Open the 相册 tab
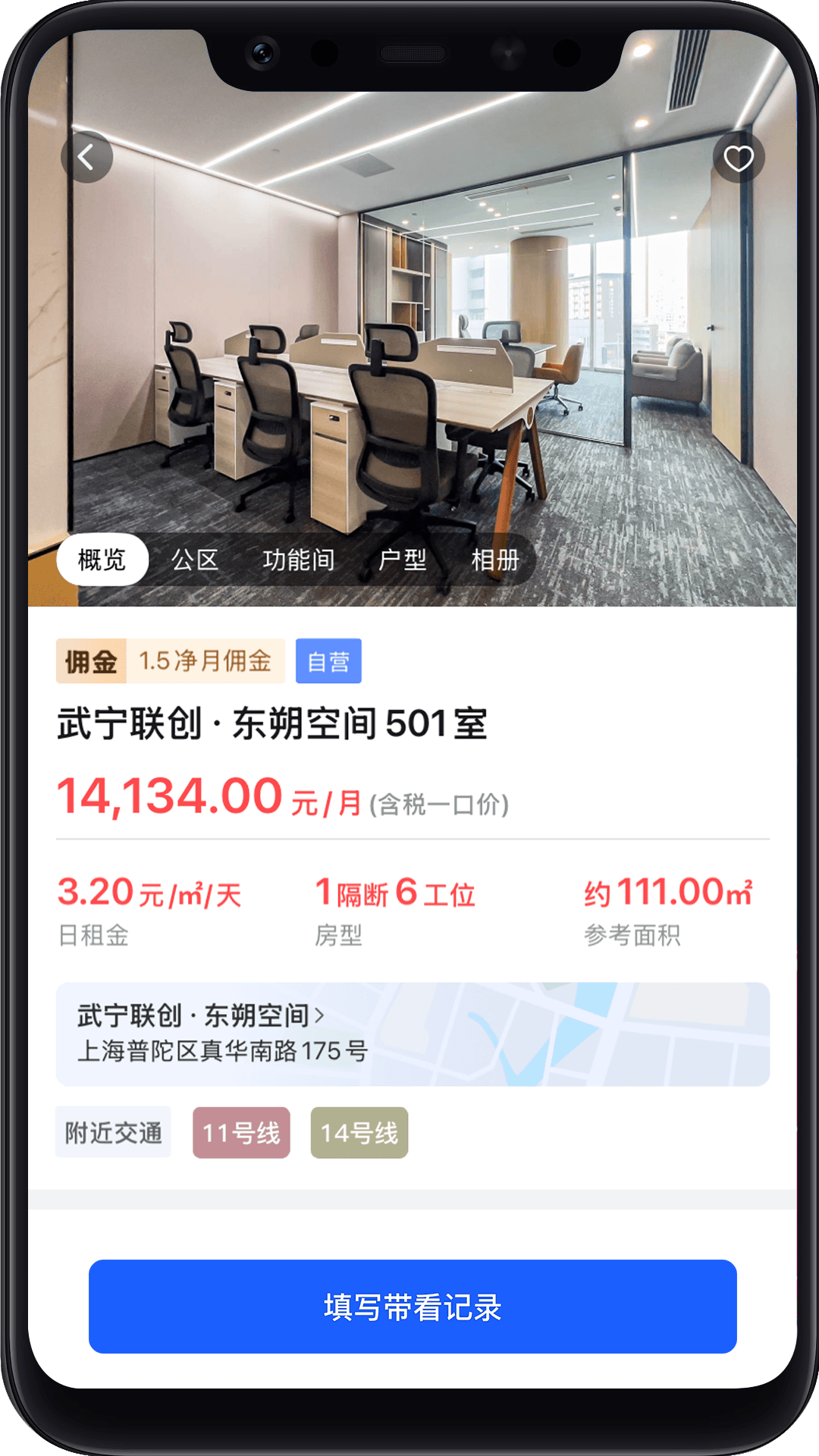 pyautogui.click(x=495, y=560)
